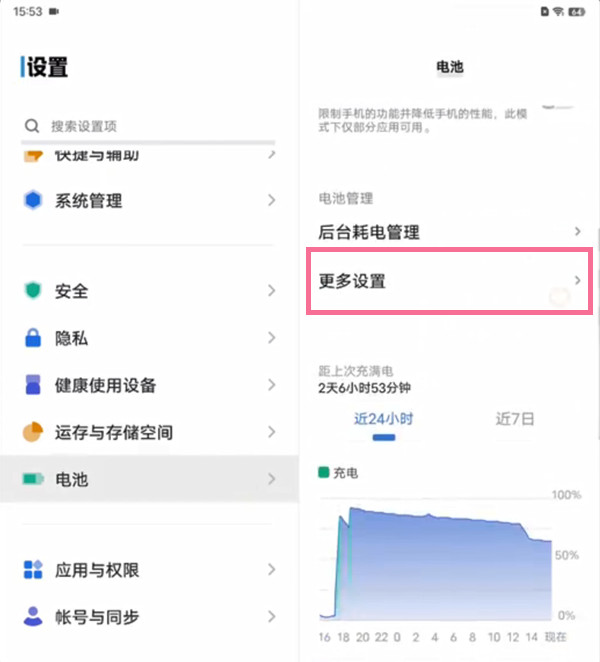Screen dimensions: 600x662
Task: Go to 隐私 settings
Action: pyautogui.click(x=150, y=339)
